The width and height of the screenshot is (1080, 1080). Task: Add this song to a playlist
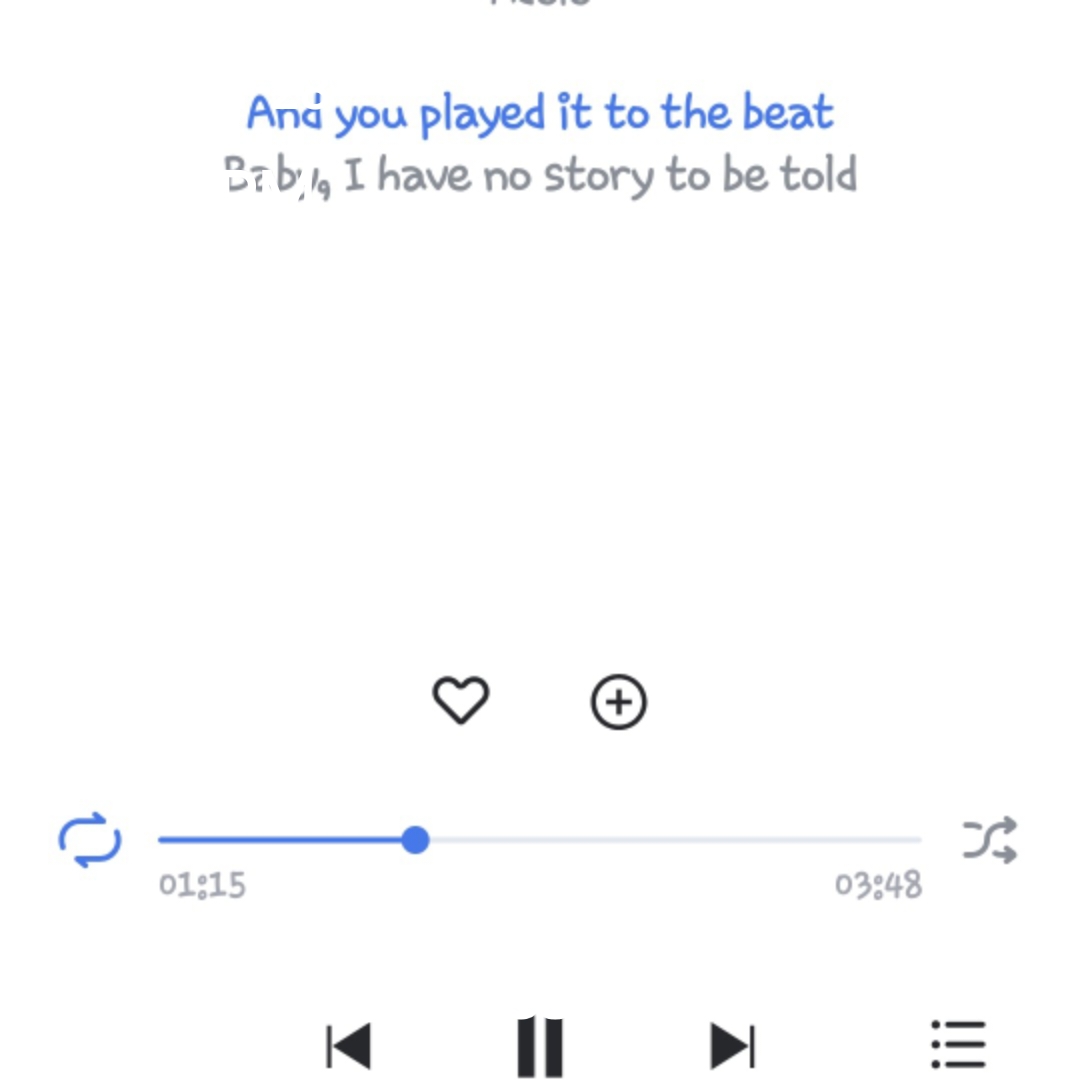pos(619,702)
